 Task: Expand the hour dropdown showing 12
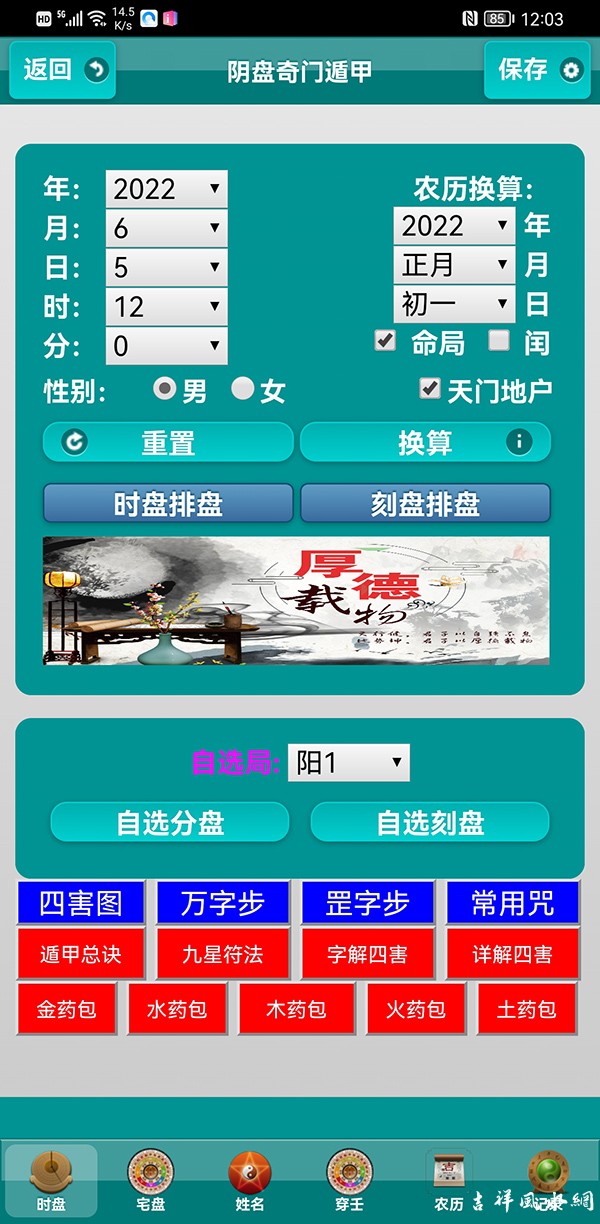click(166, 306)
